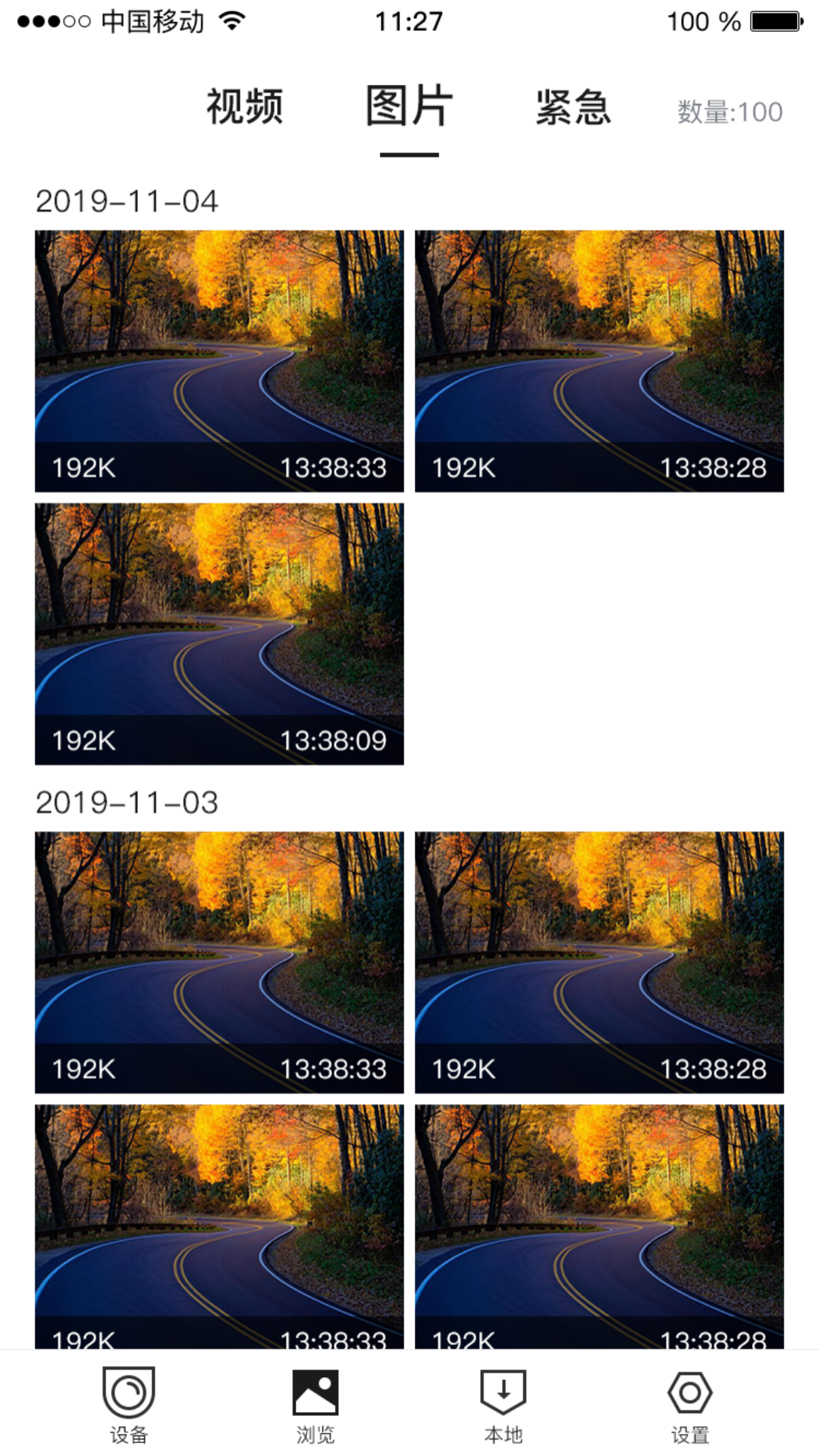Screen dimensions: 819x1456
Task: Open the 紧急 tab
Action: [x=573, y=106]
